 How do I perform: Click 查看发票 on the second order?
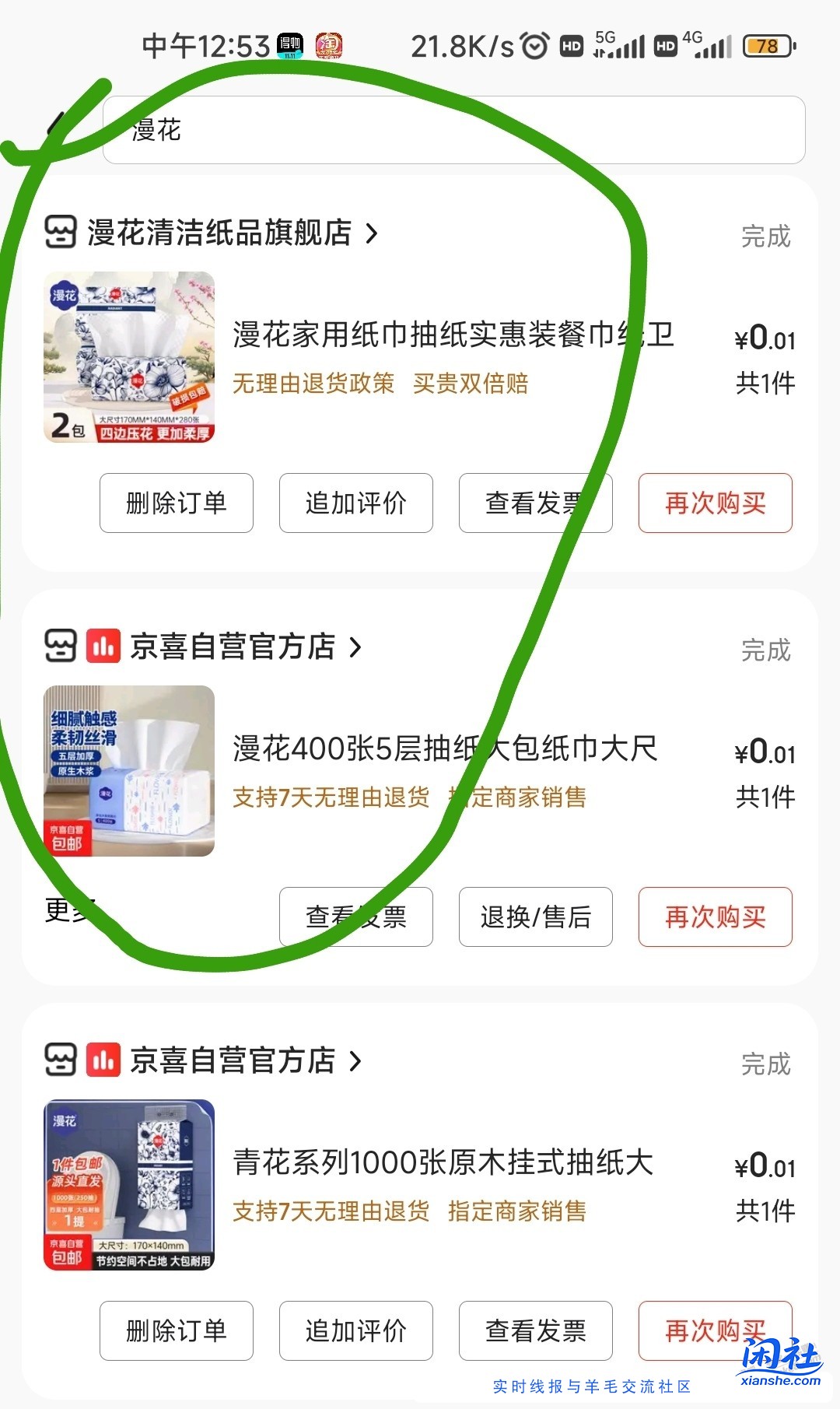[x=355, y=917]
